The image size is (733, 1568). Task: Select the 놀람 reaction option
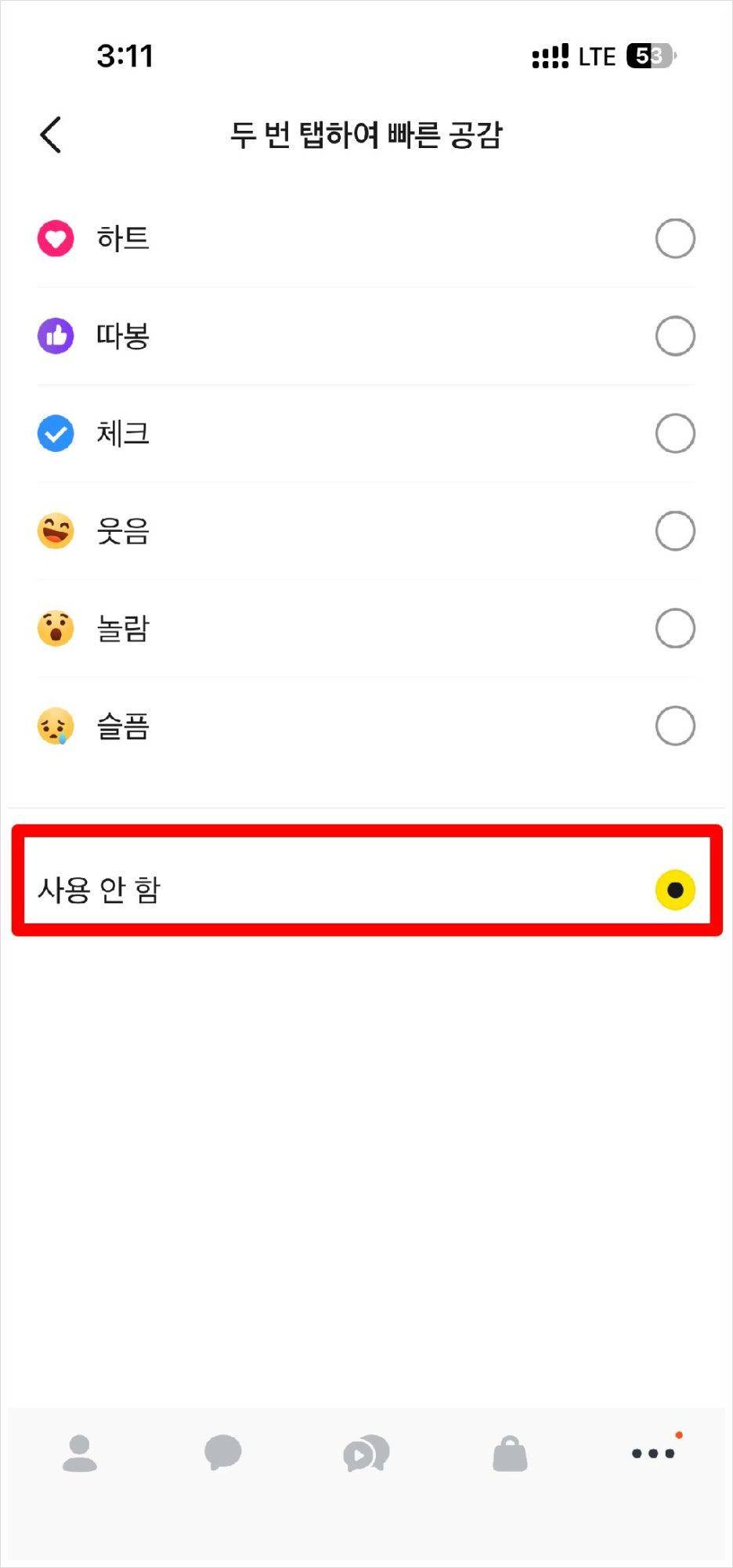pyautogui.click(x=366, y=628)
